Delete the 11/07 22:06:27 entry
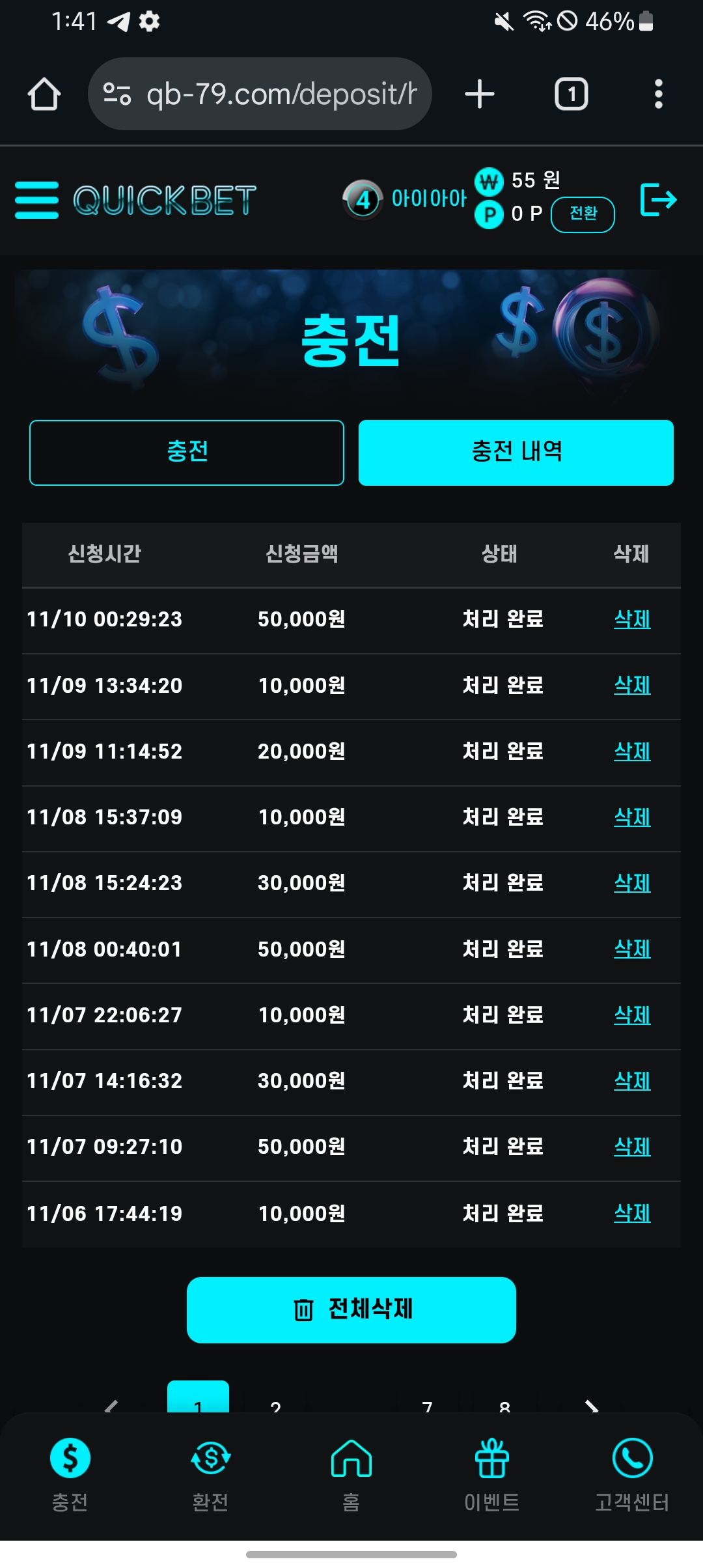703x1568 pixels. pos(632,1015)
